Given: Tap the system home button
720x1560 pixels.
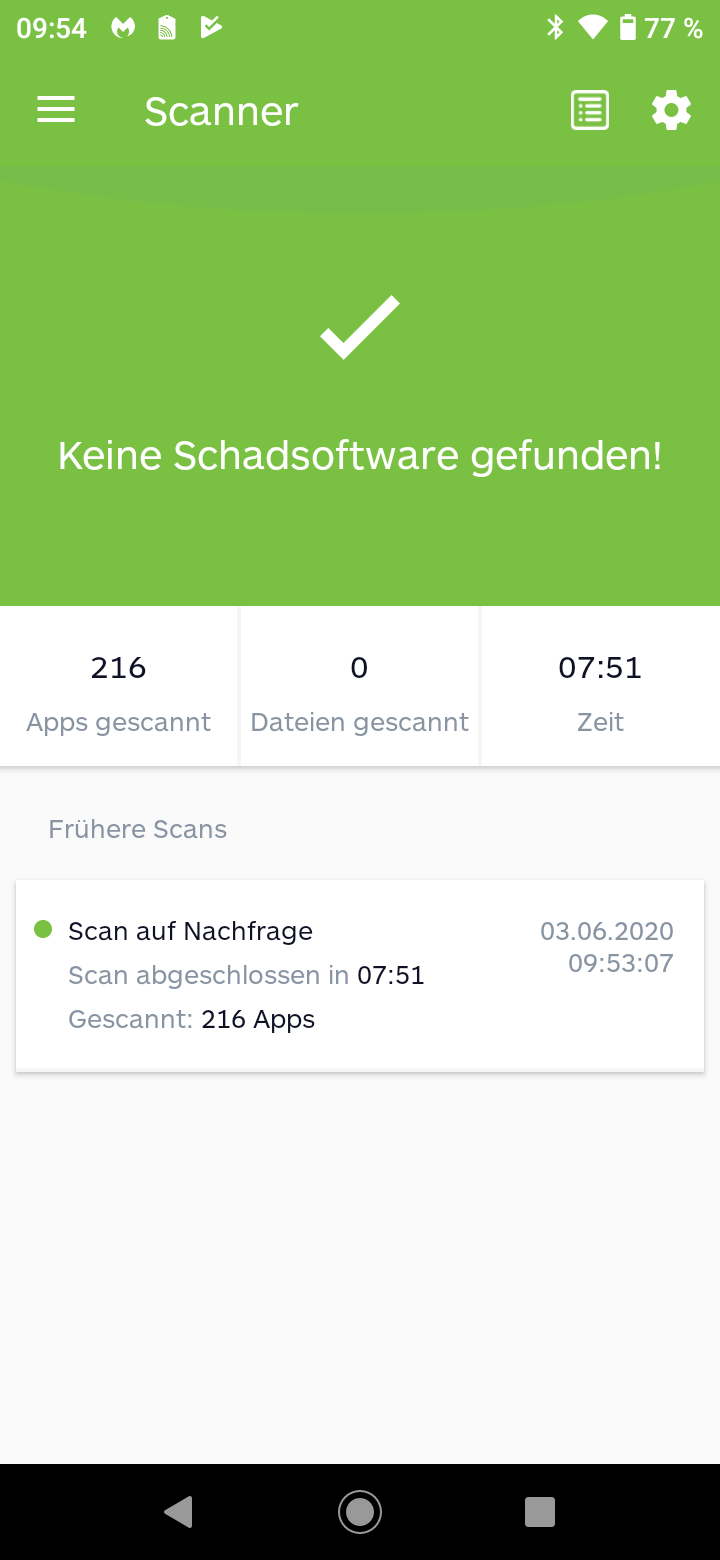Looking at the screenshot, I should click(360, 1511).
